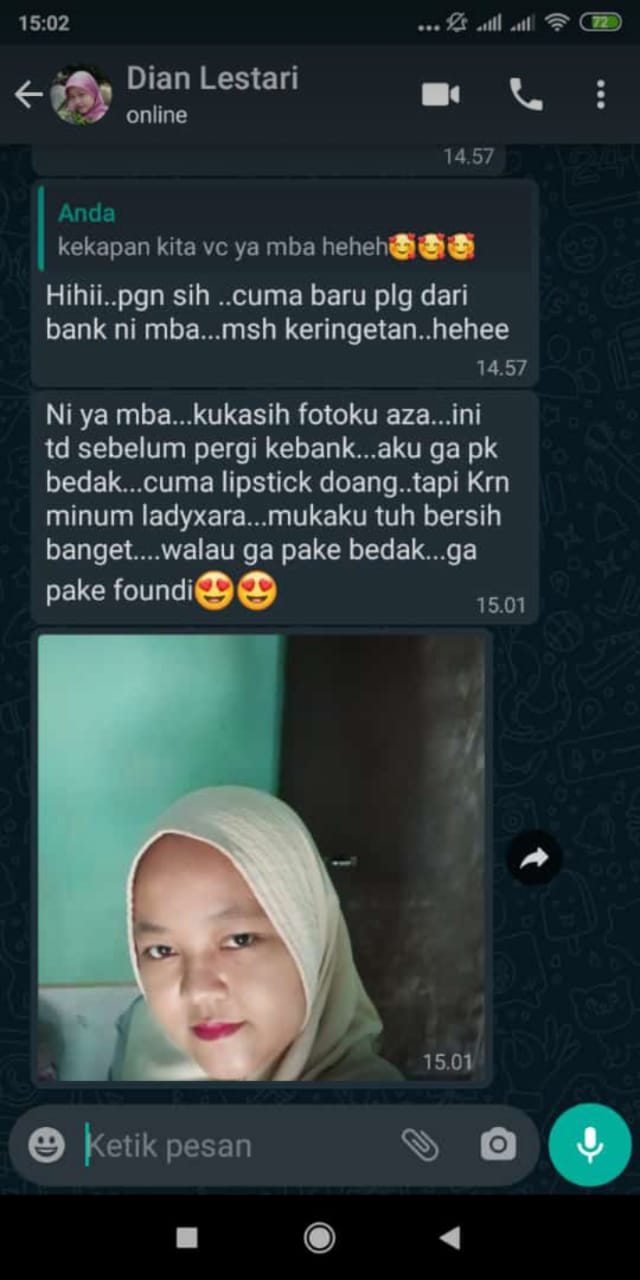
Task: Start a video call with Dian Lestari
Action: click(x=440, y=95)
